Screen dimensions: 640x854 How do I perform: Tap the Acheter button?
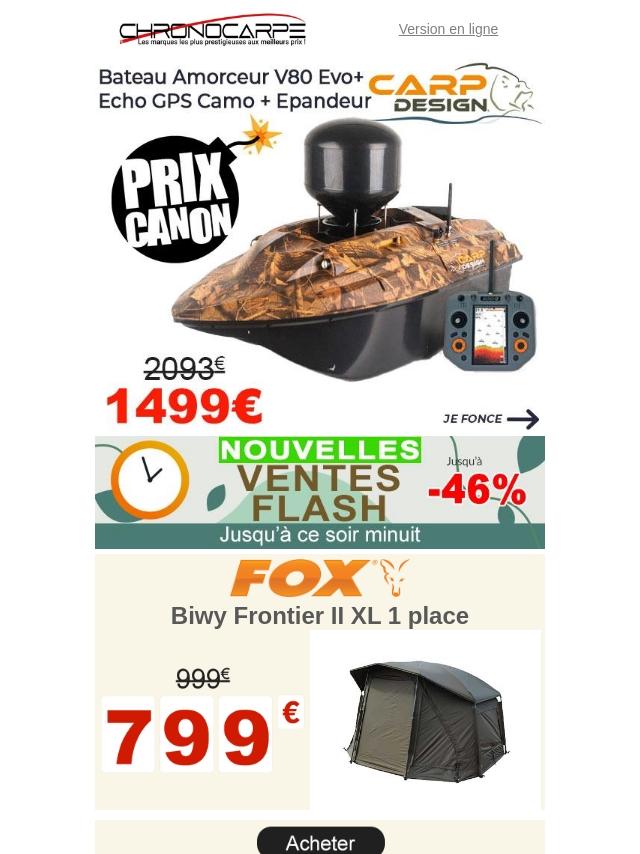pos(320,842)
